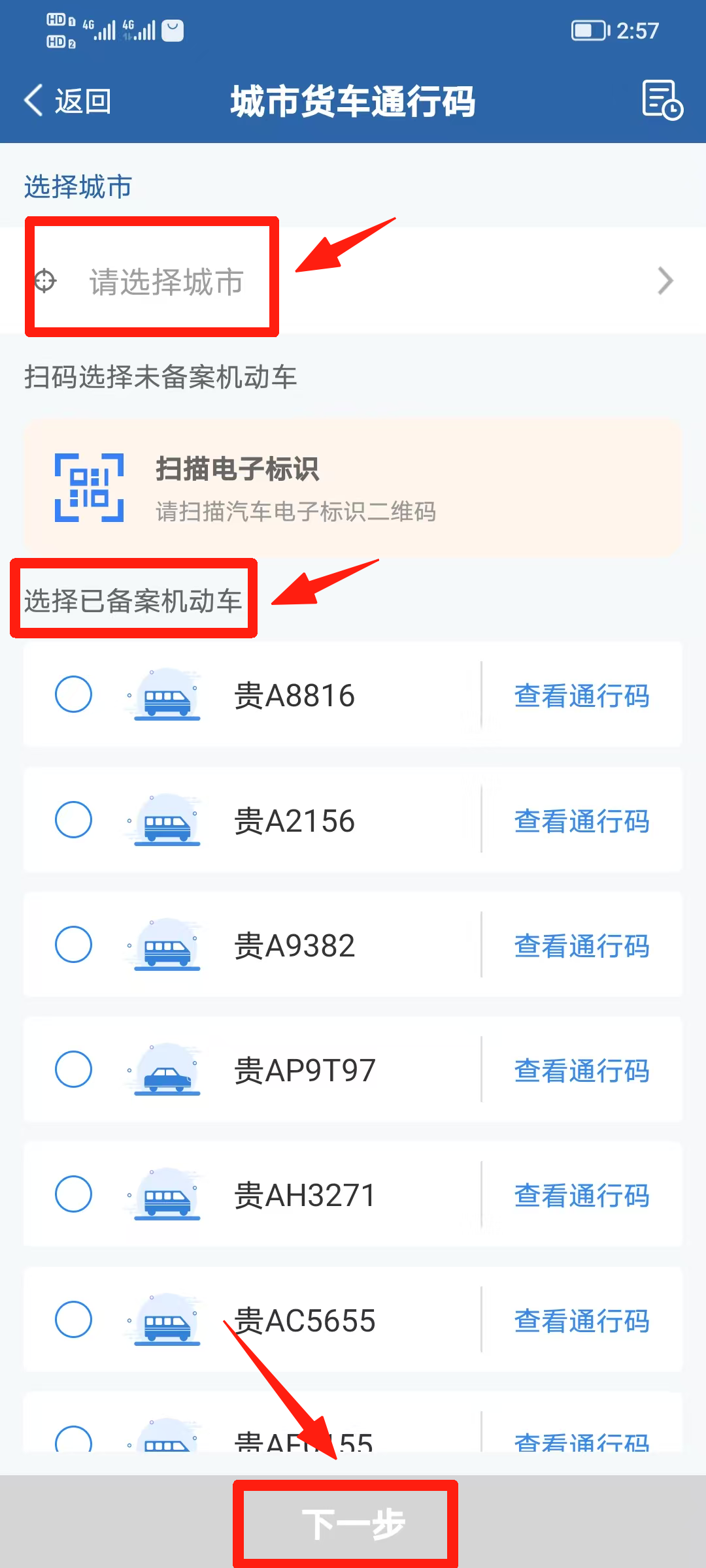The height and width of the screenshot is (1568, 706).
Task: Open the 扫描电子标识 scan card
Action: (x=353, y=488)
